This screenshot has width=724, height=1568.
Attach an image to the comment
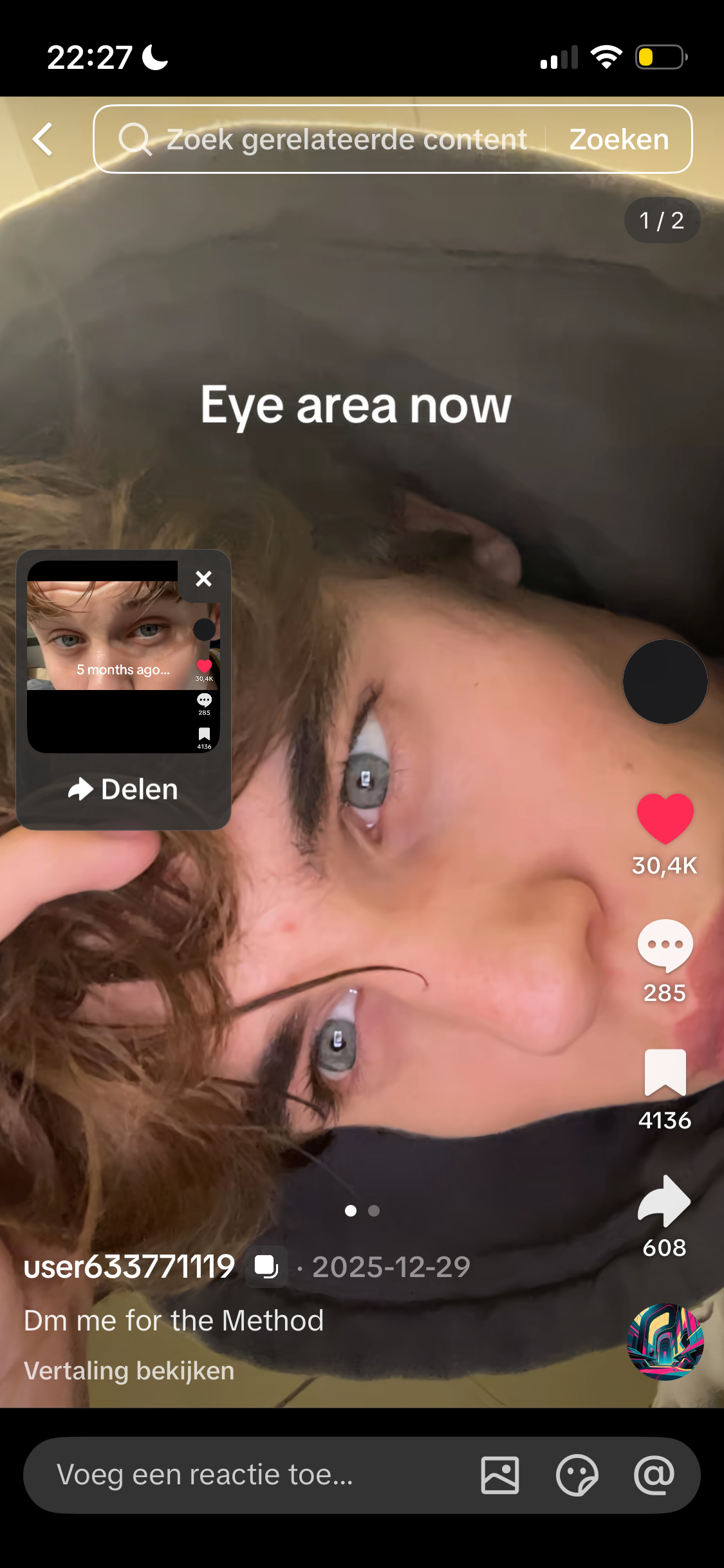(500, 1475)
